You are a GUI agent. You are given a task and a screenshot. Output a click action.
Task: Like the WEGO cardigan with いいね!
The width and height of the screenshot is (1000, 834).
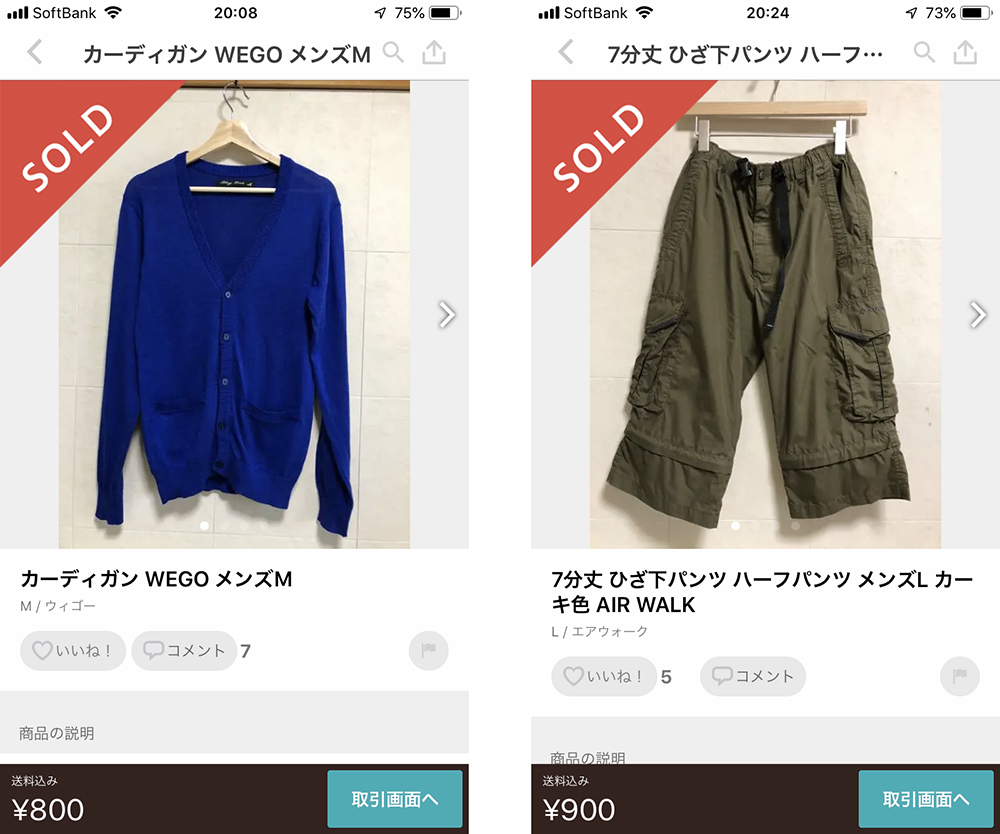(73, 651)
